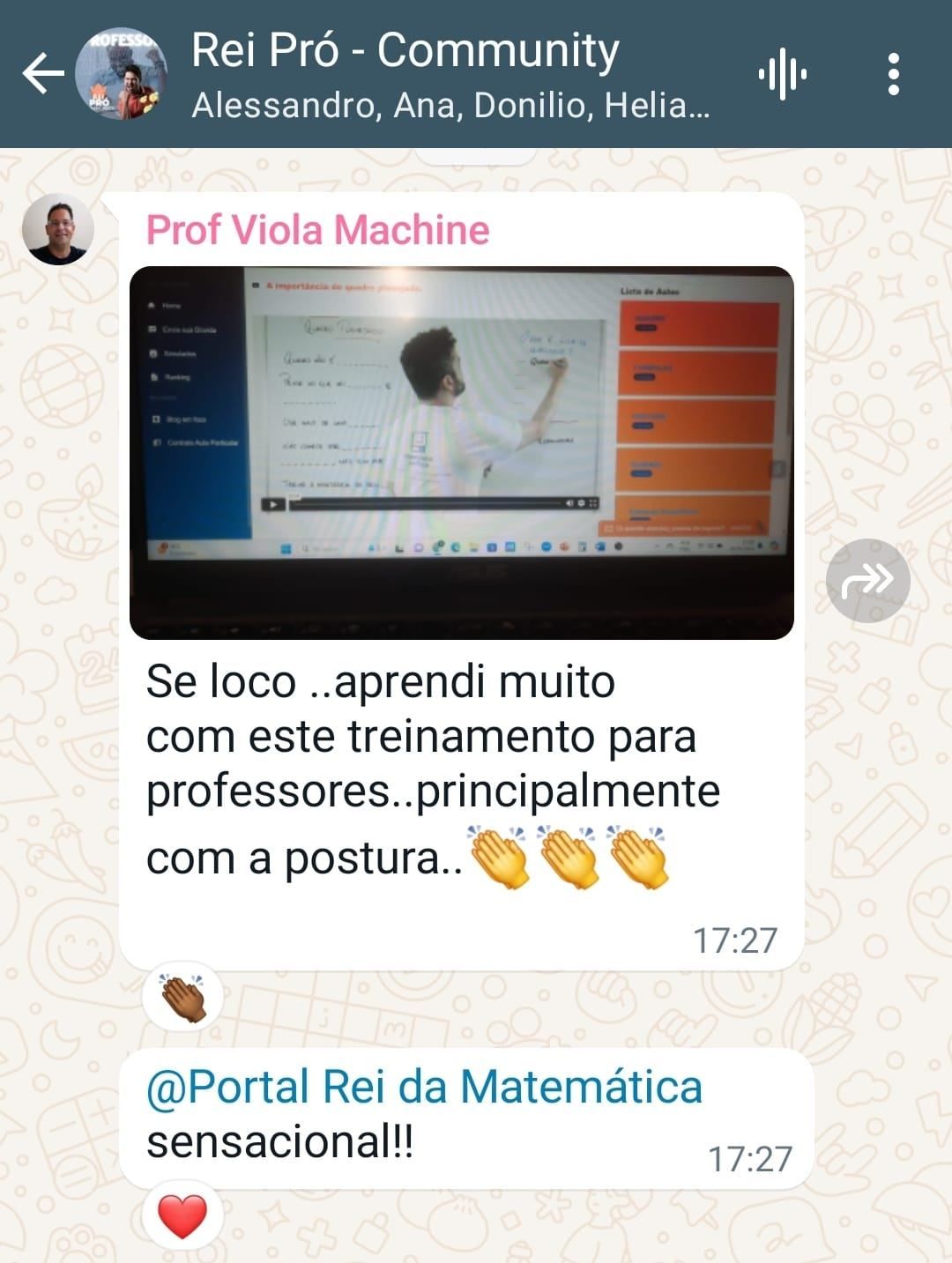The width and height of the screenshot is (952, 1263).
Task: View the clapping reaction on the photo message
Action: tap(182, 998)
